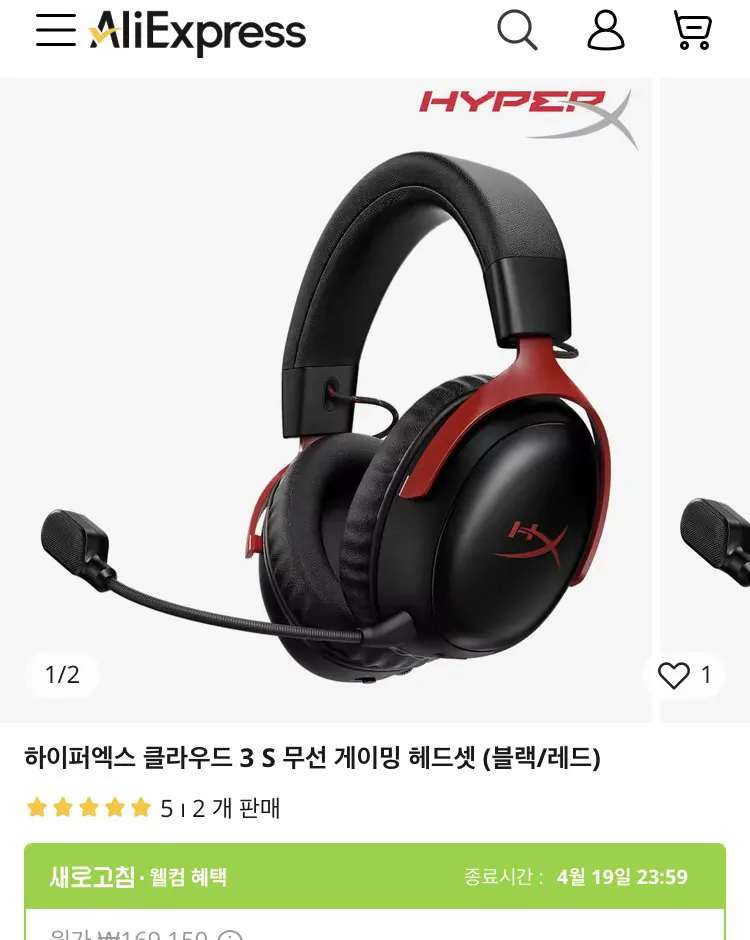Tap the 1/2 image page indicator
The image size is (750, 940).
(x=63, y=675)
